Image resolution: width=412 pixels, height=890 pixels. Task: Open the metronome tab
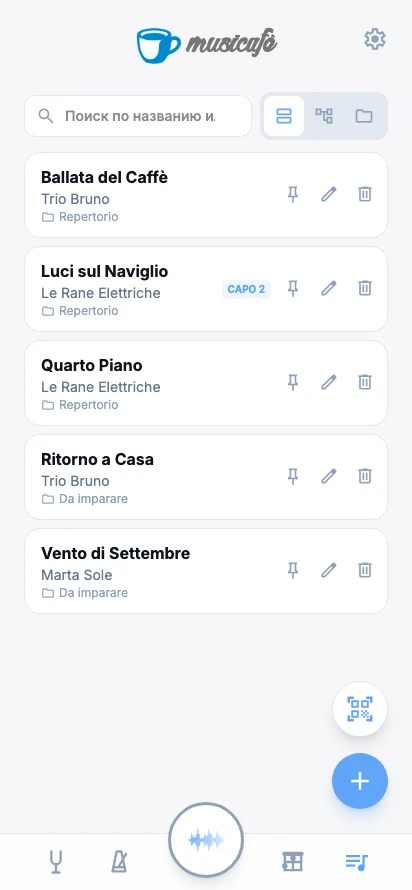coord(119,862)
